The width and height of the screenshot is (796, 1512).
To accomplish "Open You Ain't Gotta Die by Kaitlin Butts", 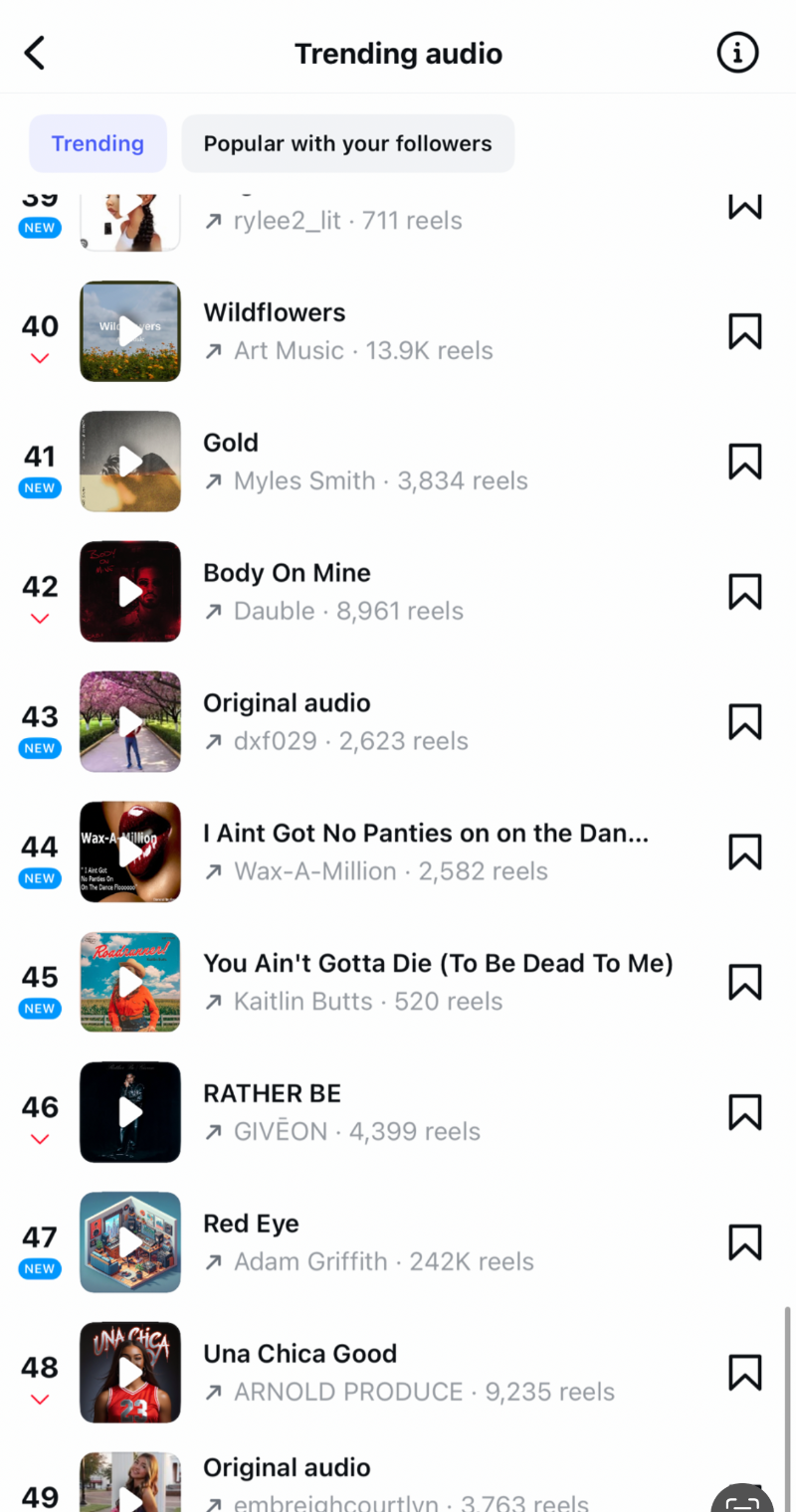I will (398, 983).
